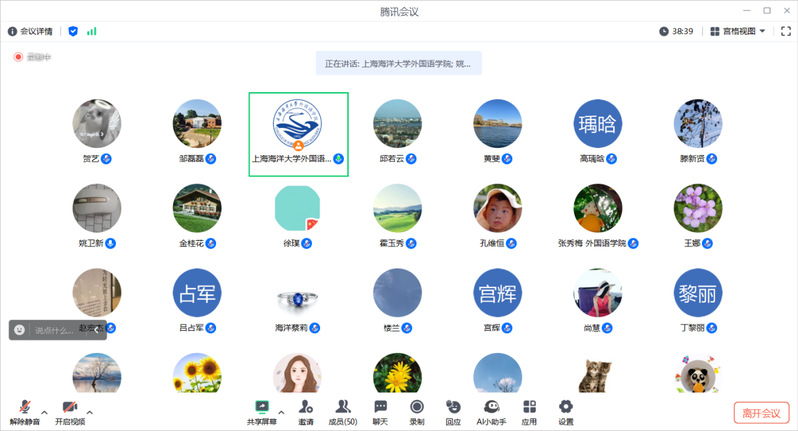Expand the audio options arrow next to 解除静音
The height and width of the screenshot is (431, 798).
point(44,410)
